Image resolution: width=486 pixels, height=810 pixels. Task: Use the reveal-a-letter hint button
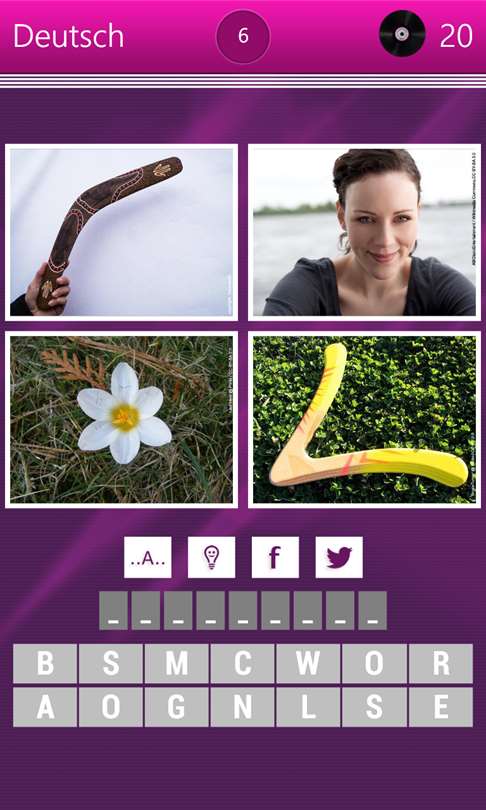pos(148,557)
